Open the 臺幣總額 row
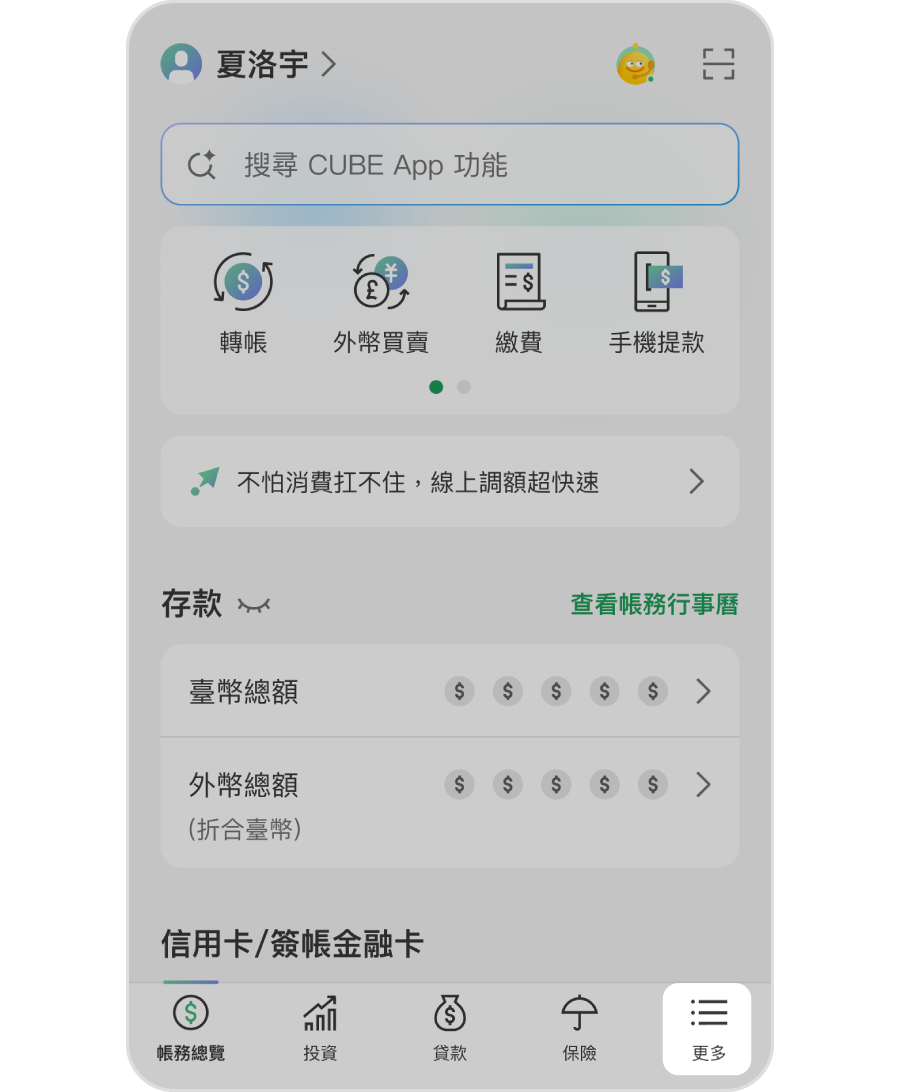The image size is (900, 1092). (x=450, y=691)
